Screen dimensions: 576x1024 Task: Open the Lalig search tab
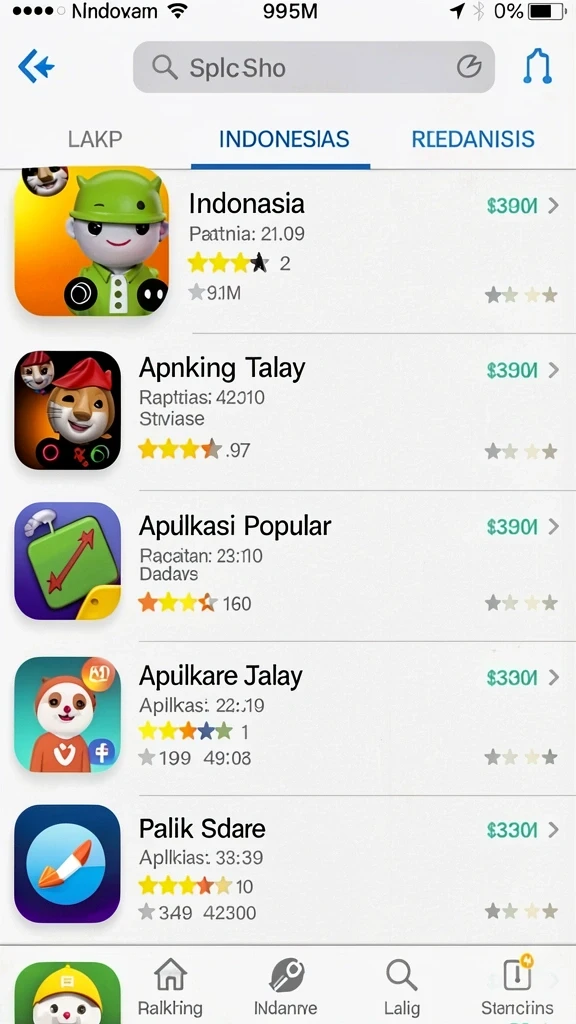point(401,987)
